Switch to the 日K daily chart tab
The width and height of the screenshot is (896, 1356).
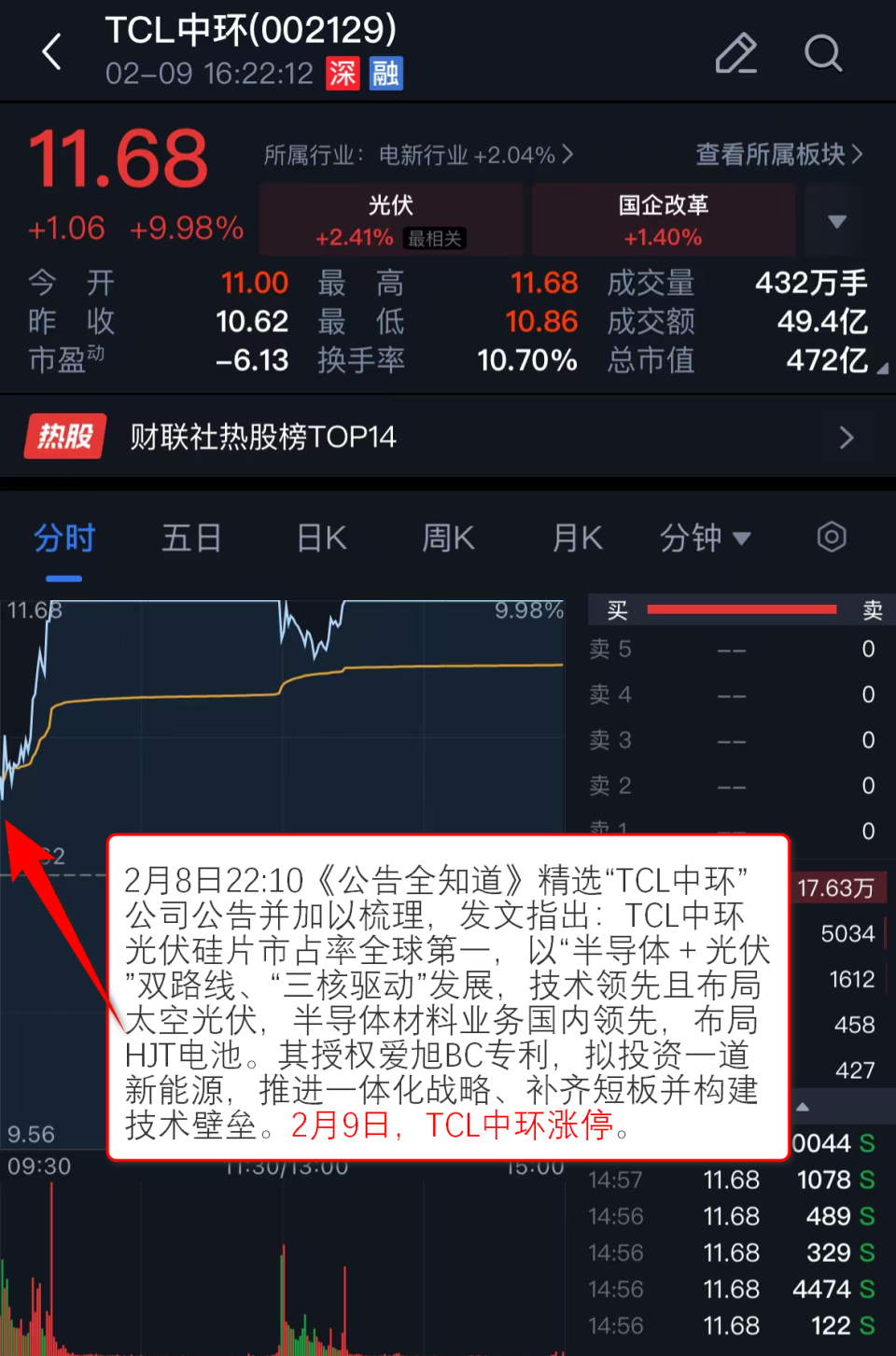tap(320, 538)
